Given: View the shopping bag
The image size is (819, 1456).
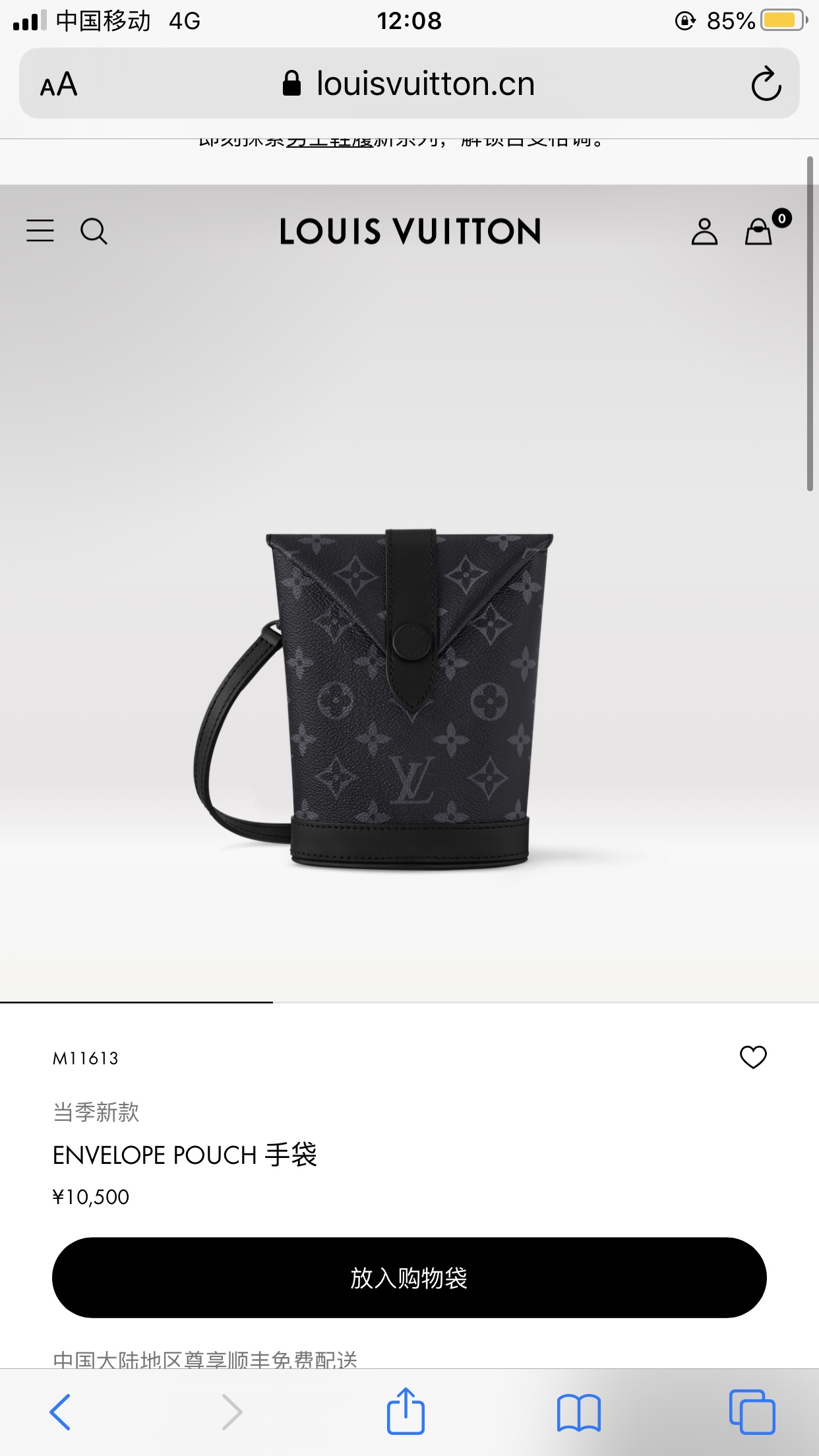Looking at the screenshot, I should (759, 231).
